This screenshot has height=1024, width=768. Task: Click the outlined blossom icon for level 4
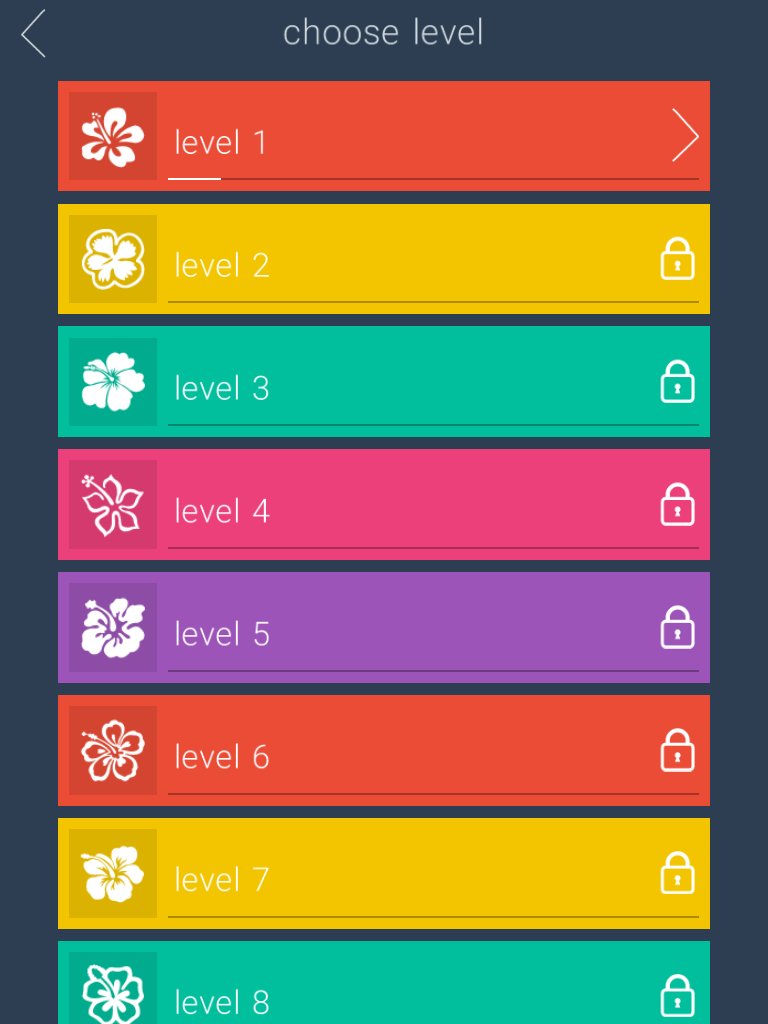click(112, 504)
